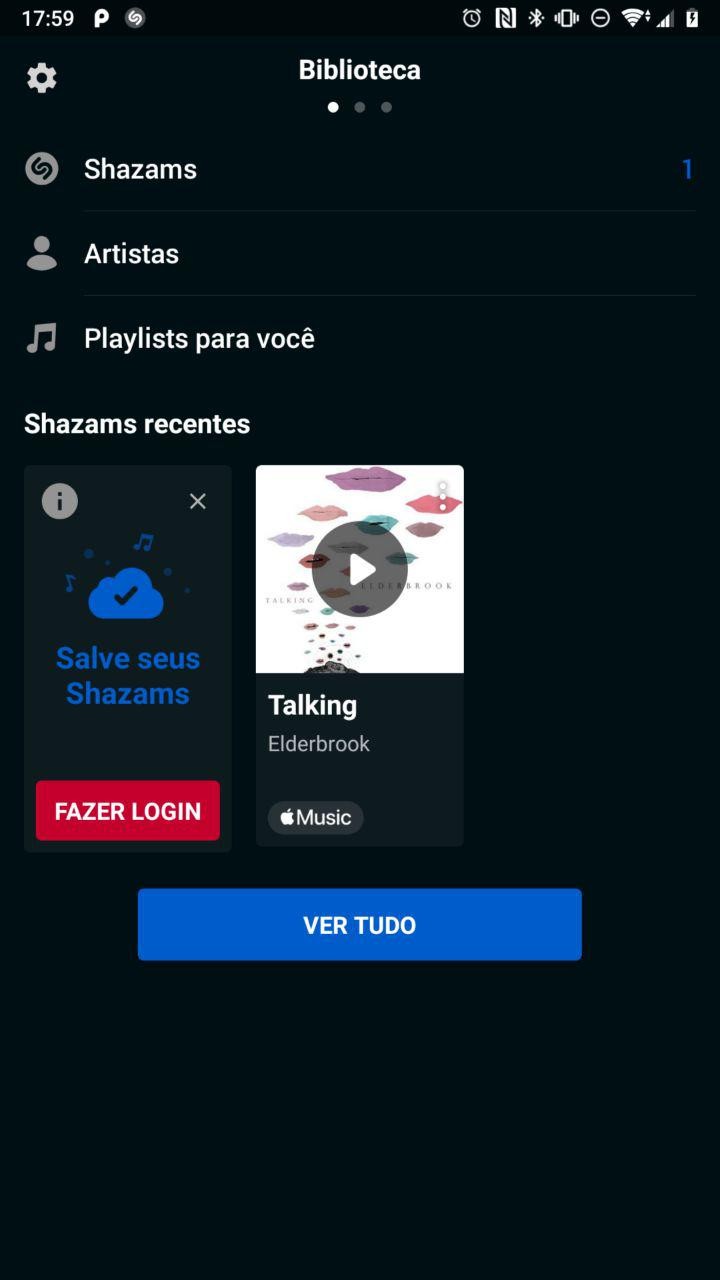Dismiss the Salve seus Shazams card
720x1280 pixels.
(x=198, y=501)
